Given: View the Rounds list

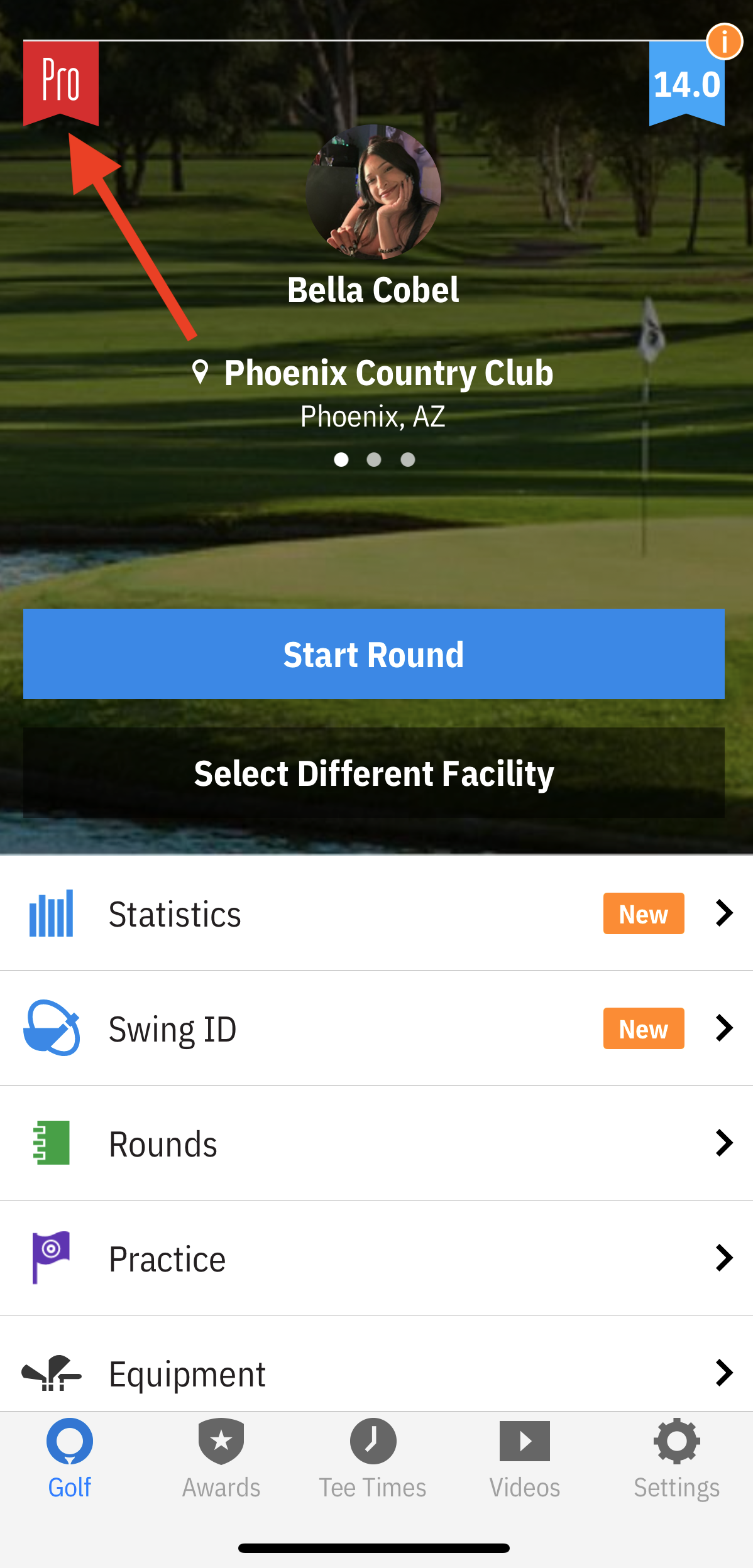Looking at the screenshot, I should pyautogui.click(x=376, y=1143).
